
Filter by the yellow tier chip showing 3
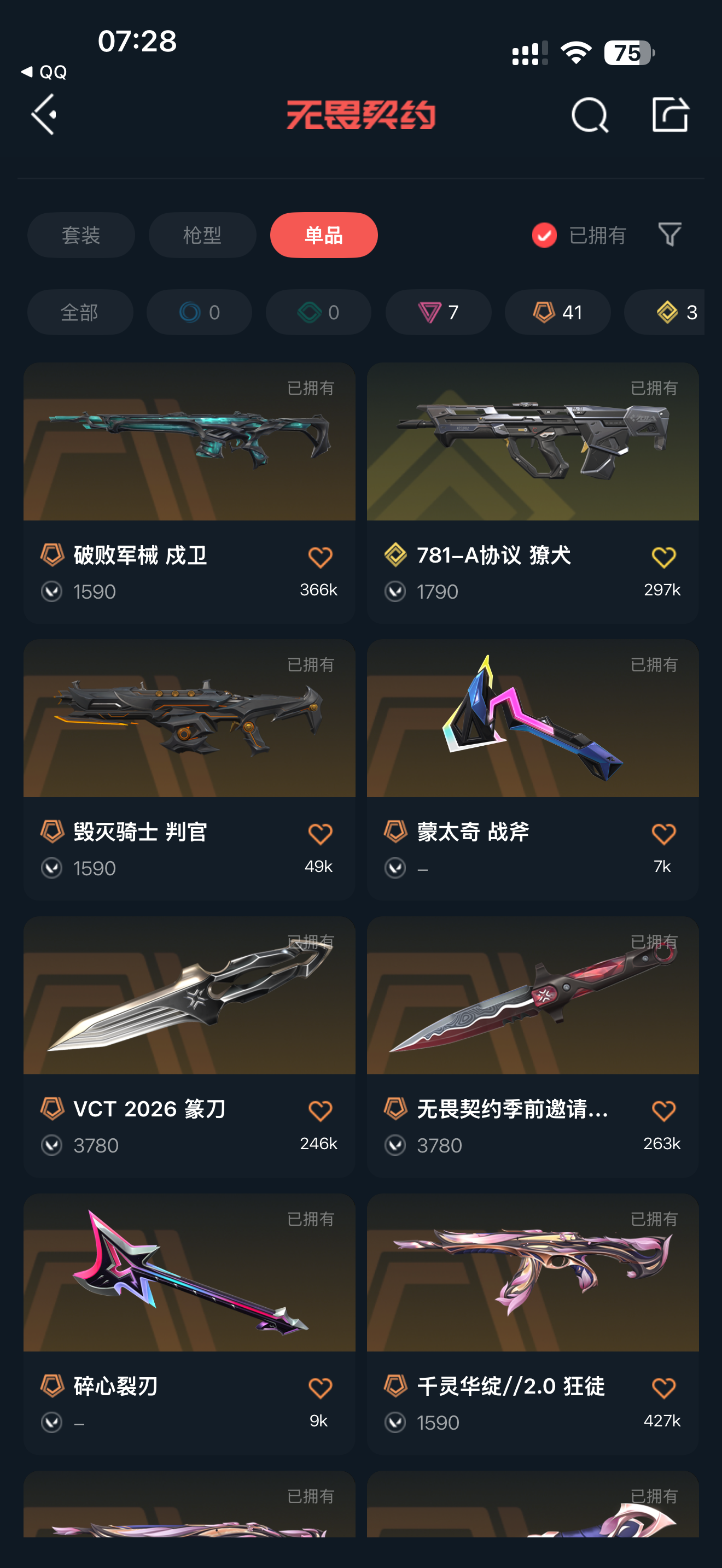pos(668,312)
